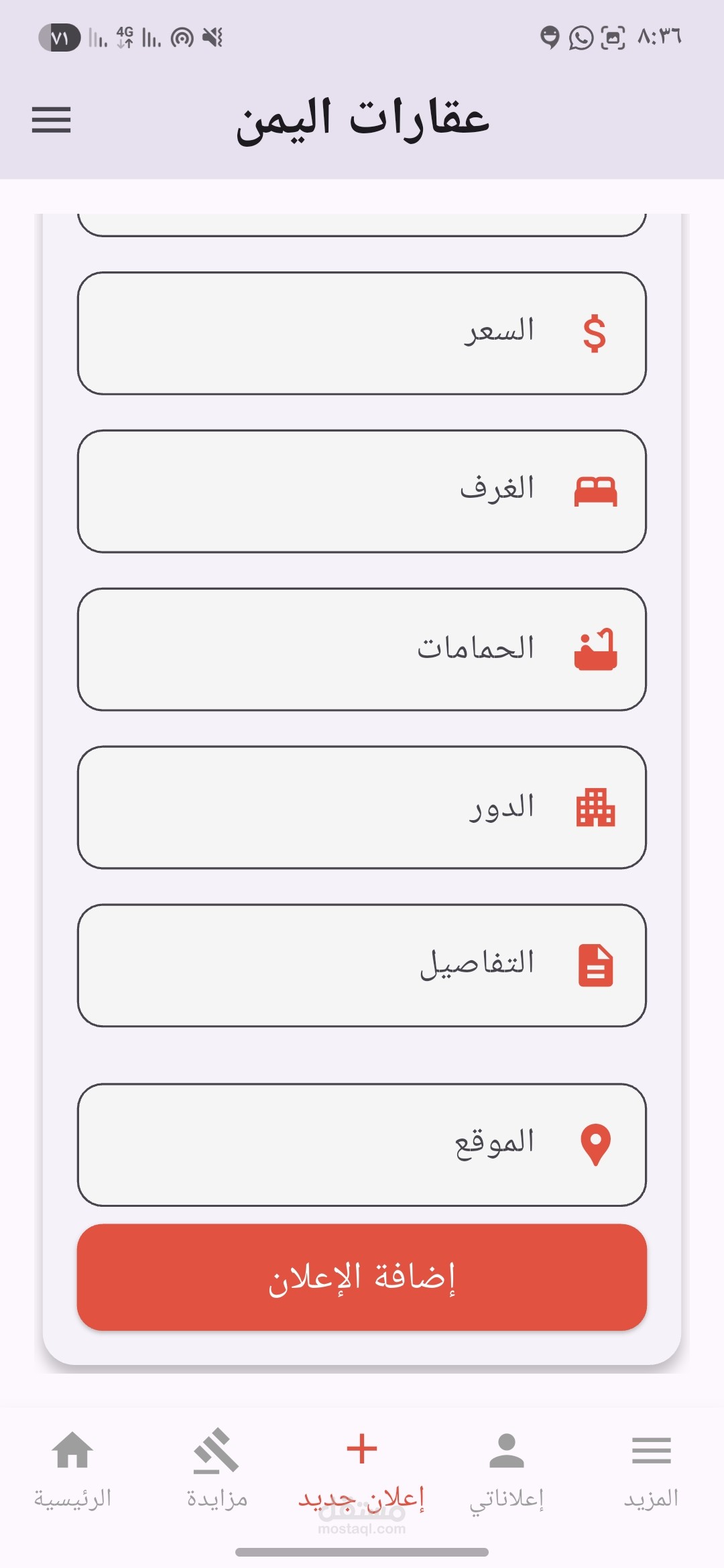This screenshot has height=1568, width=724.
Task: Open the hamburger navigation menu
Action: (50, 121)
